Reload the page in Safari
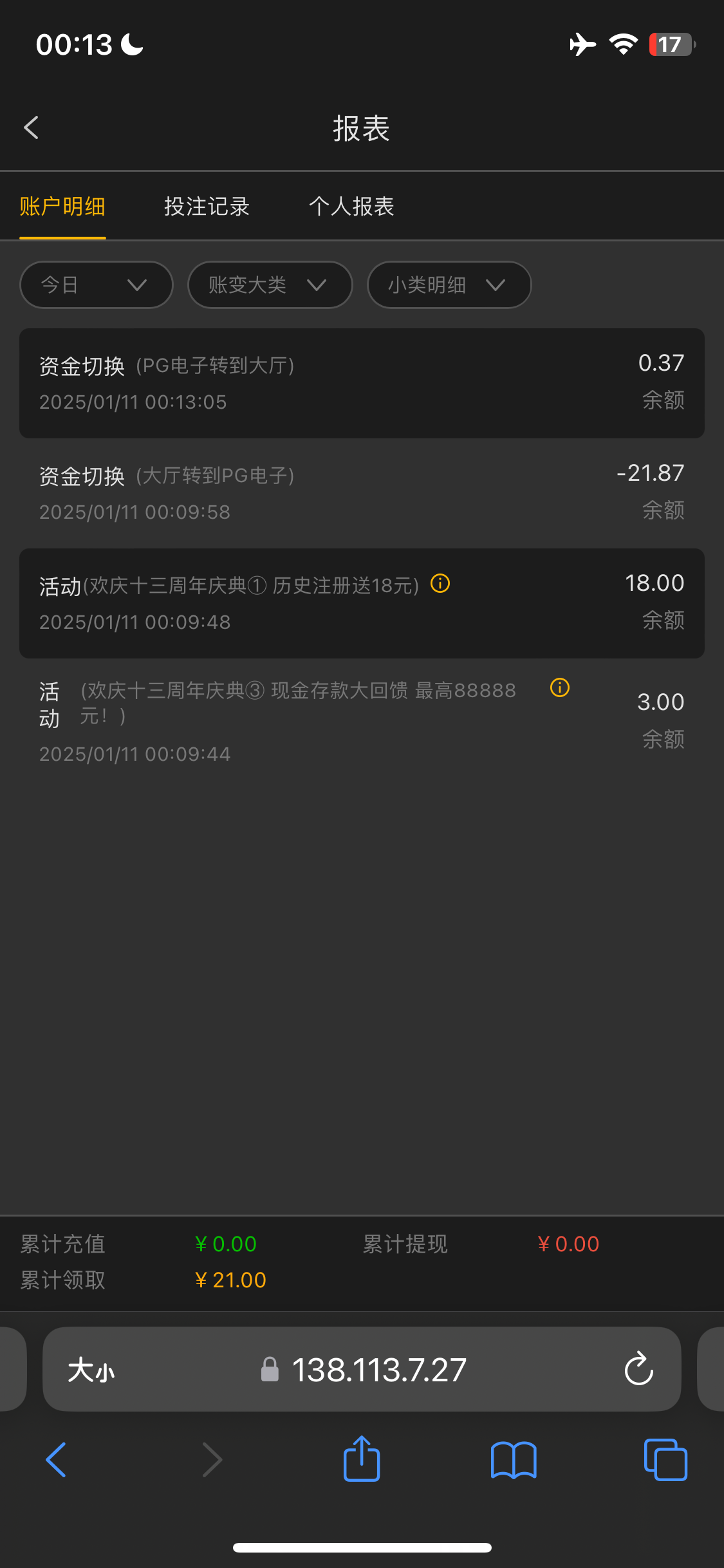The image size is (724, 1568). [638, 1369]
